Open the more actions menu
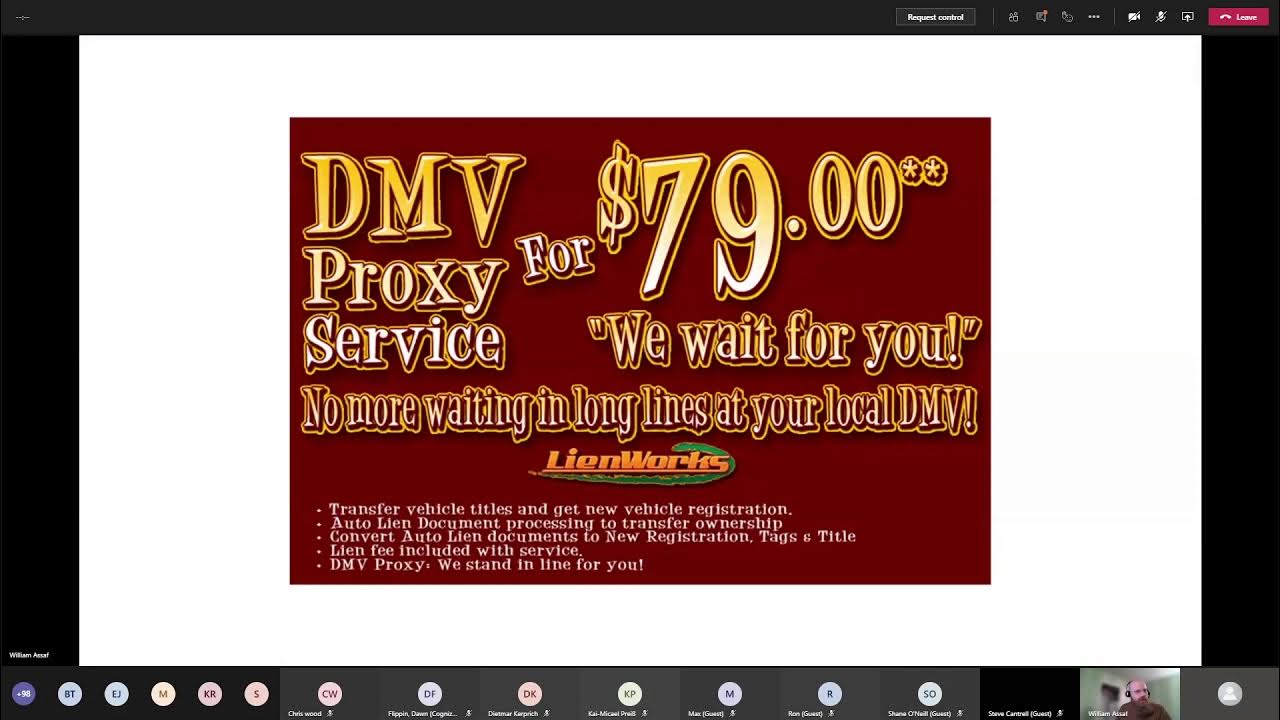This screenshot has width=1280, height=720. [x=1094, y=17]
